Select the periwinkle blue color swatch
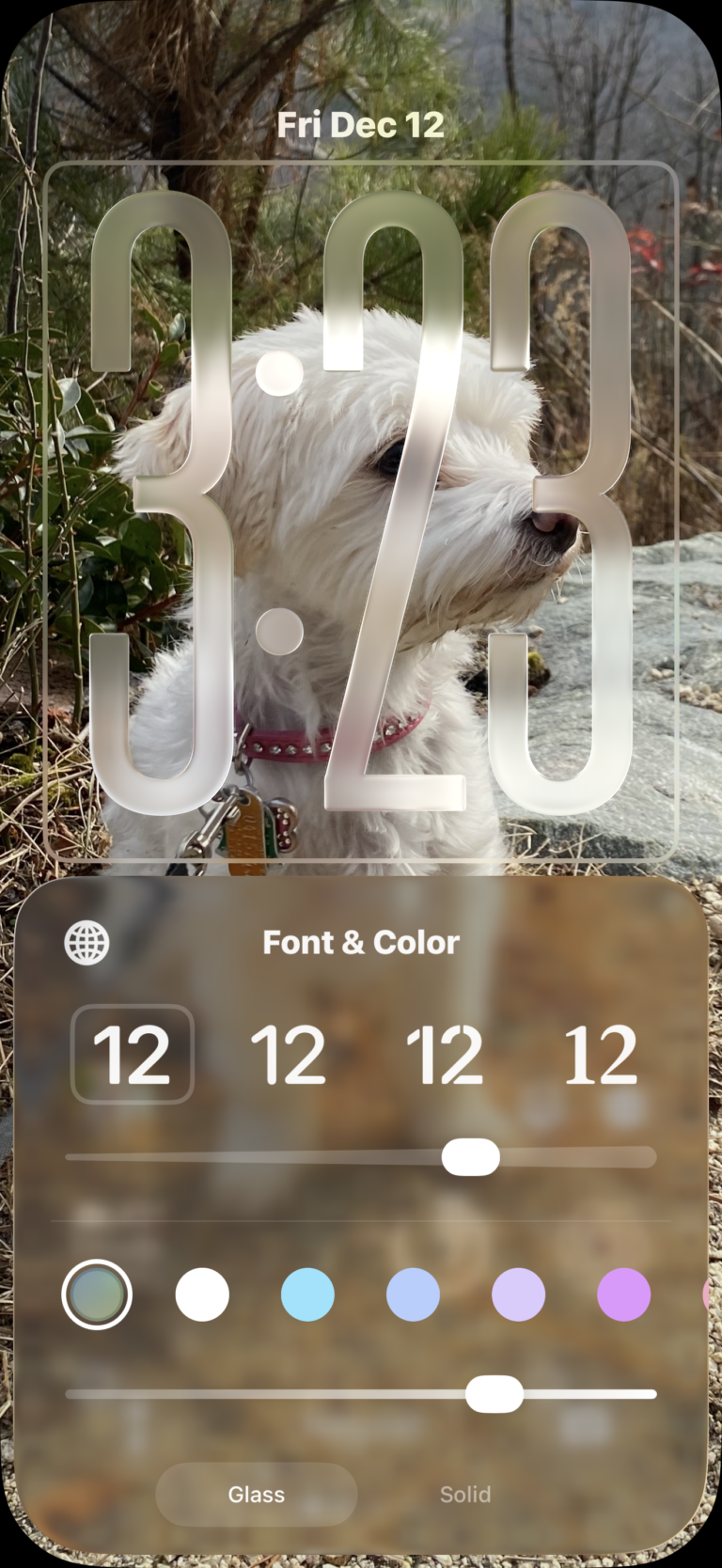The width and height of the screenshot is (722, 1568). pos(413,1294)
